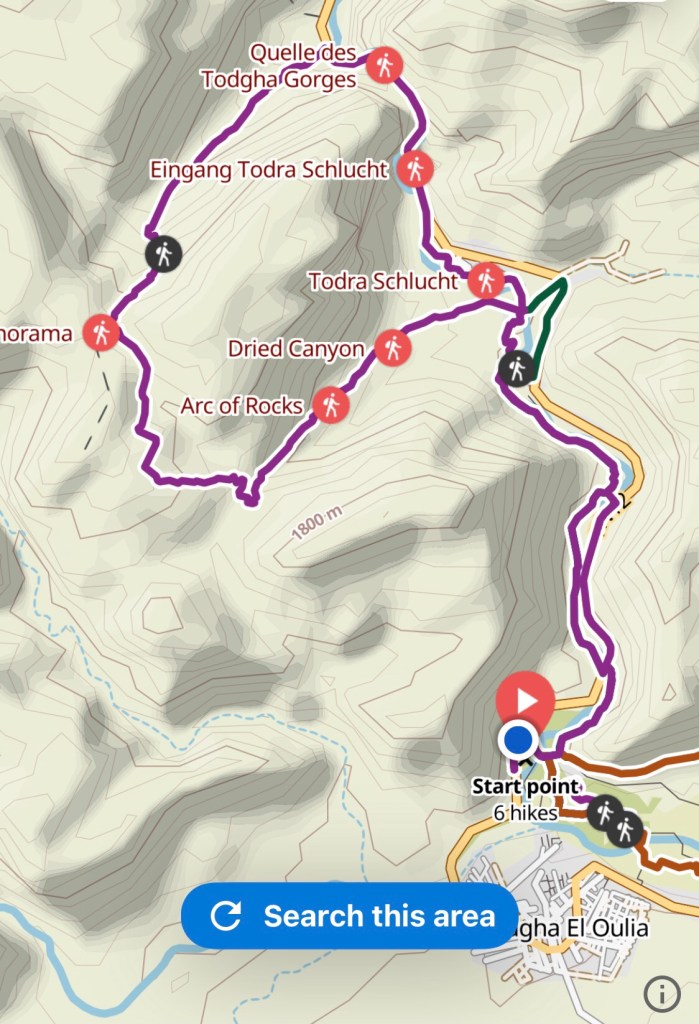Open the map info icon
The width and height of the screenshot is (699, 1024).
(x=662, y=993)
